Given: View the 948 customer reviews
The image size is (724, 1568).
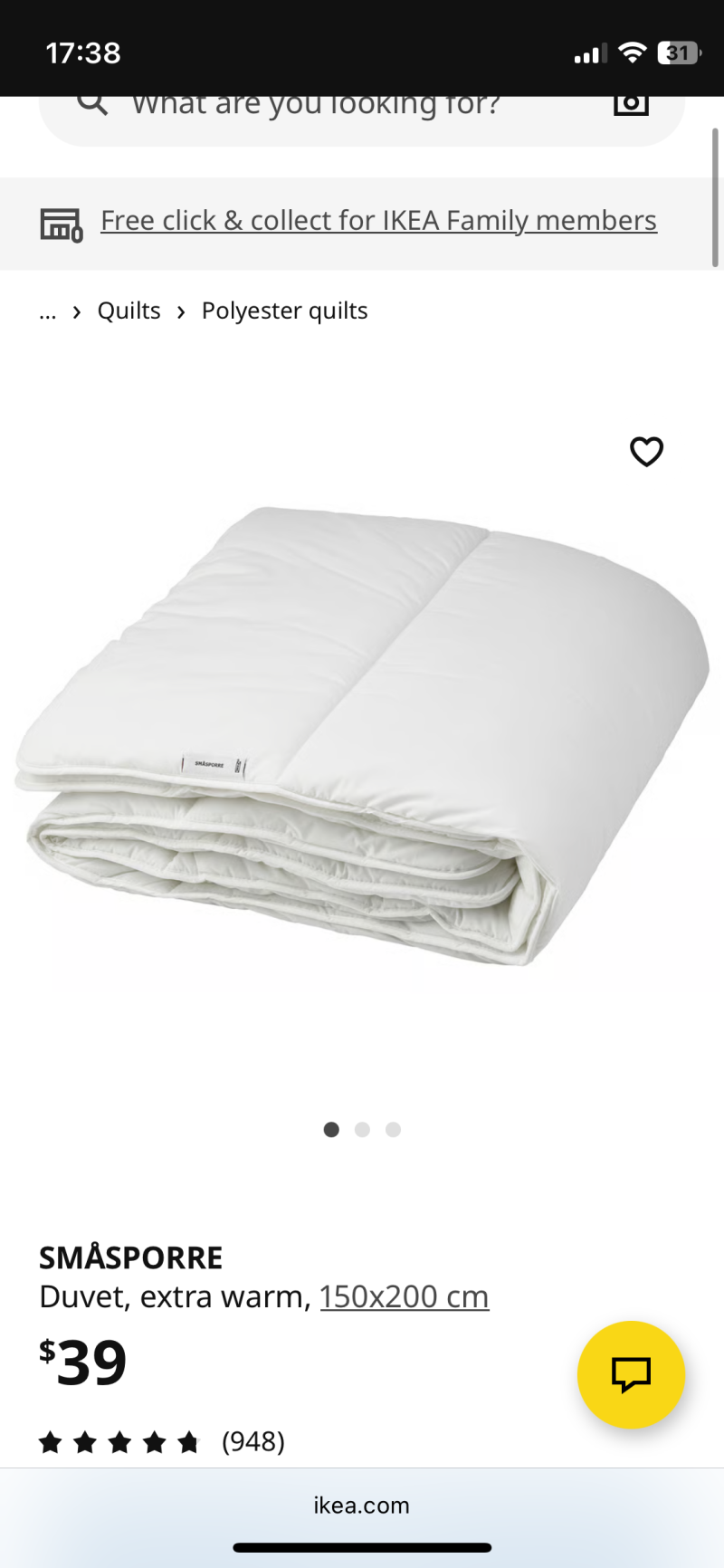Looking at the screenshot, I should pyautogui.click(x=252, y=1440).
